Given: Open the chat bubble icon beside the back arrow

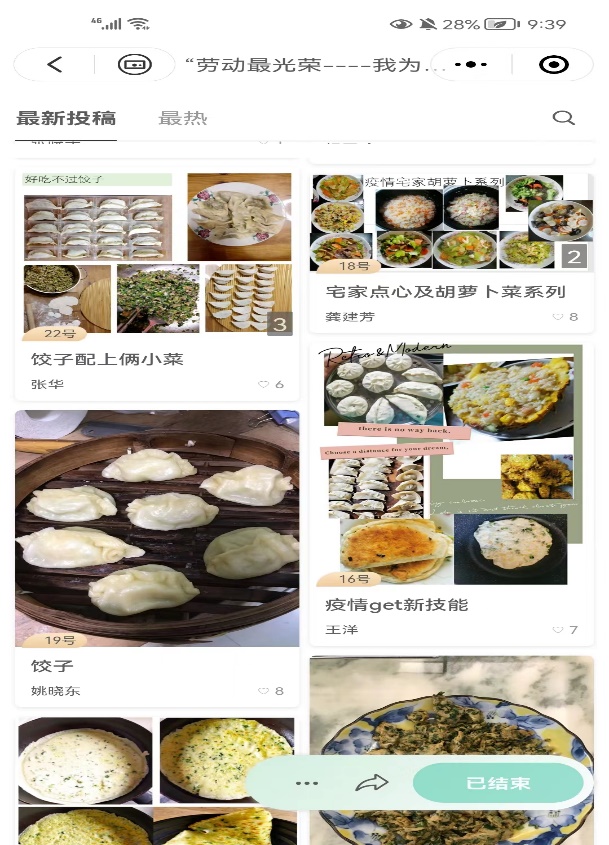Looking at the screenshot, I should click(135, 65).
